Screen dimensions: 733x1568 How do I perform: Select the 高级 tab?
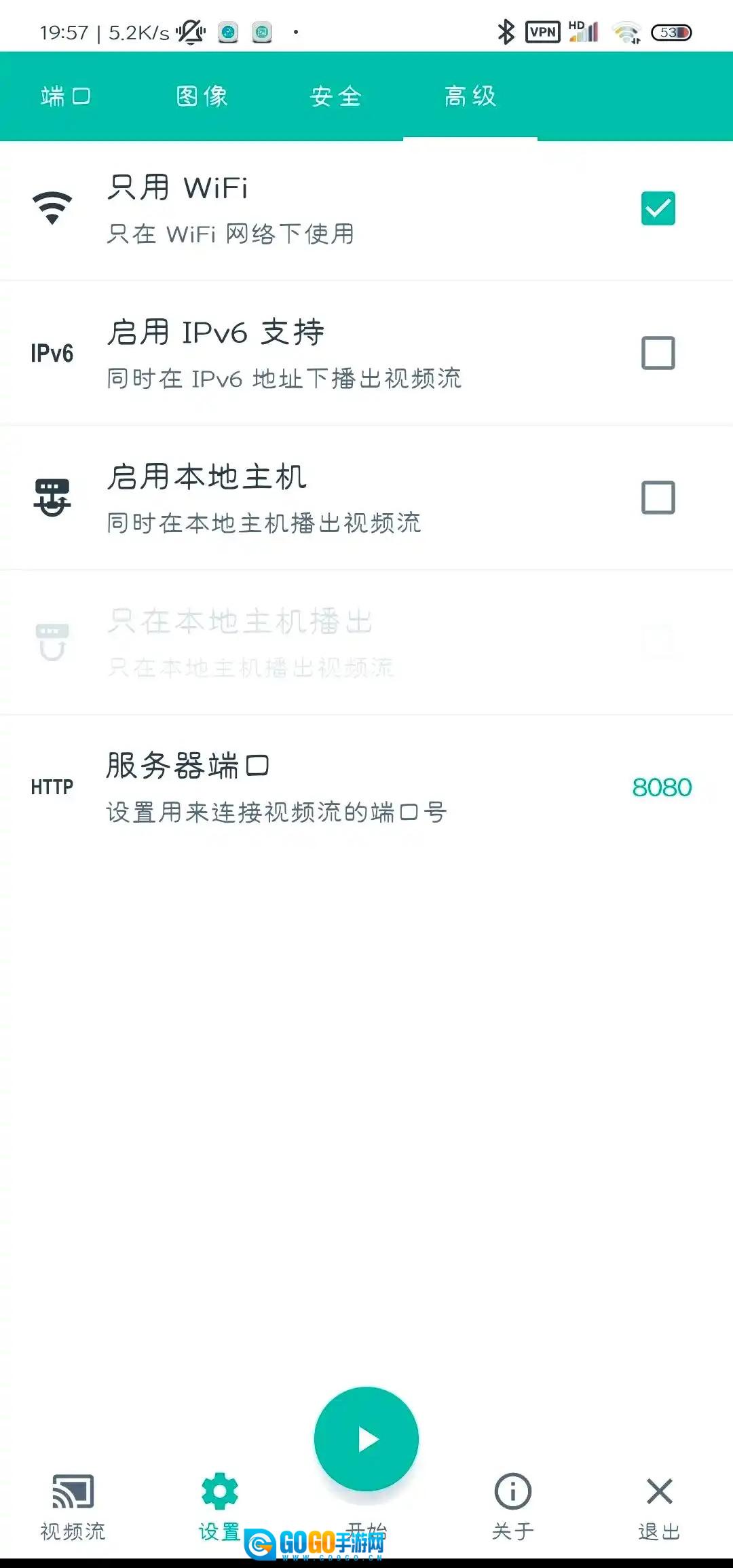(470, 96)
